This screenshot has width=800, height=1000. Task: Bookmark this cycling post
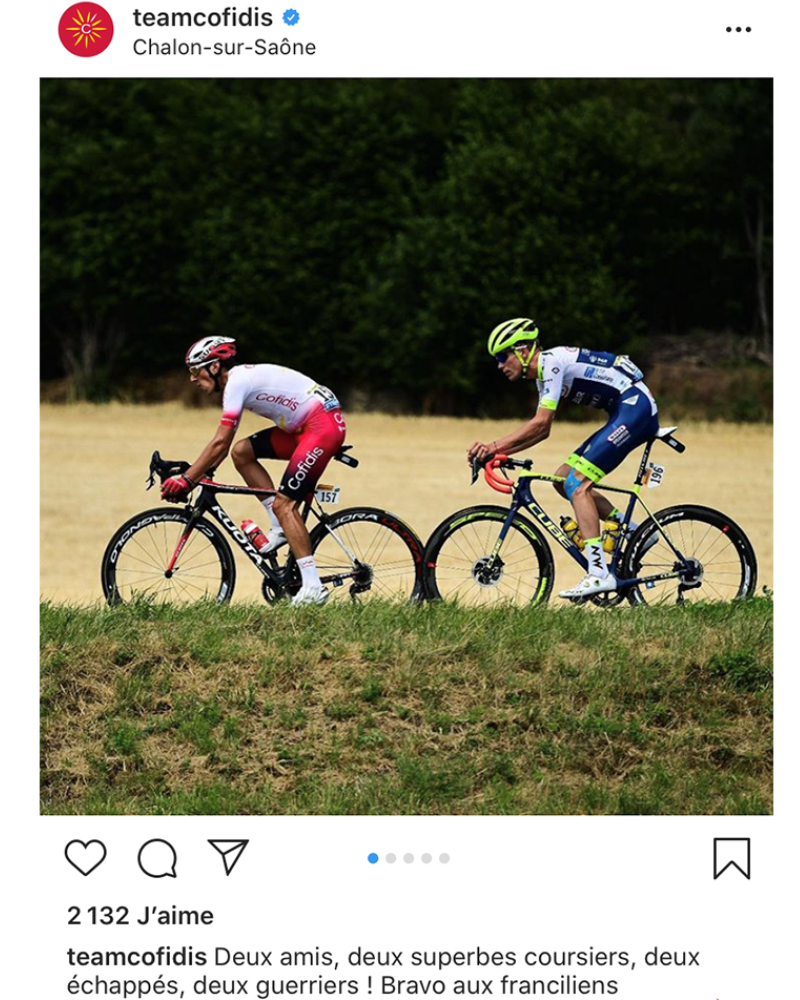tap(731, 858)
